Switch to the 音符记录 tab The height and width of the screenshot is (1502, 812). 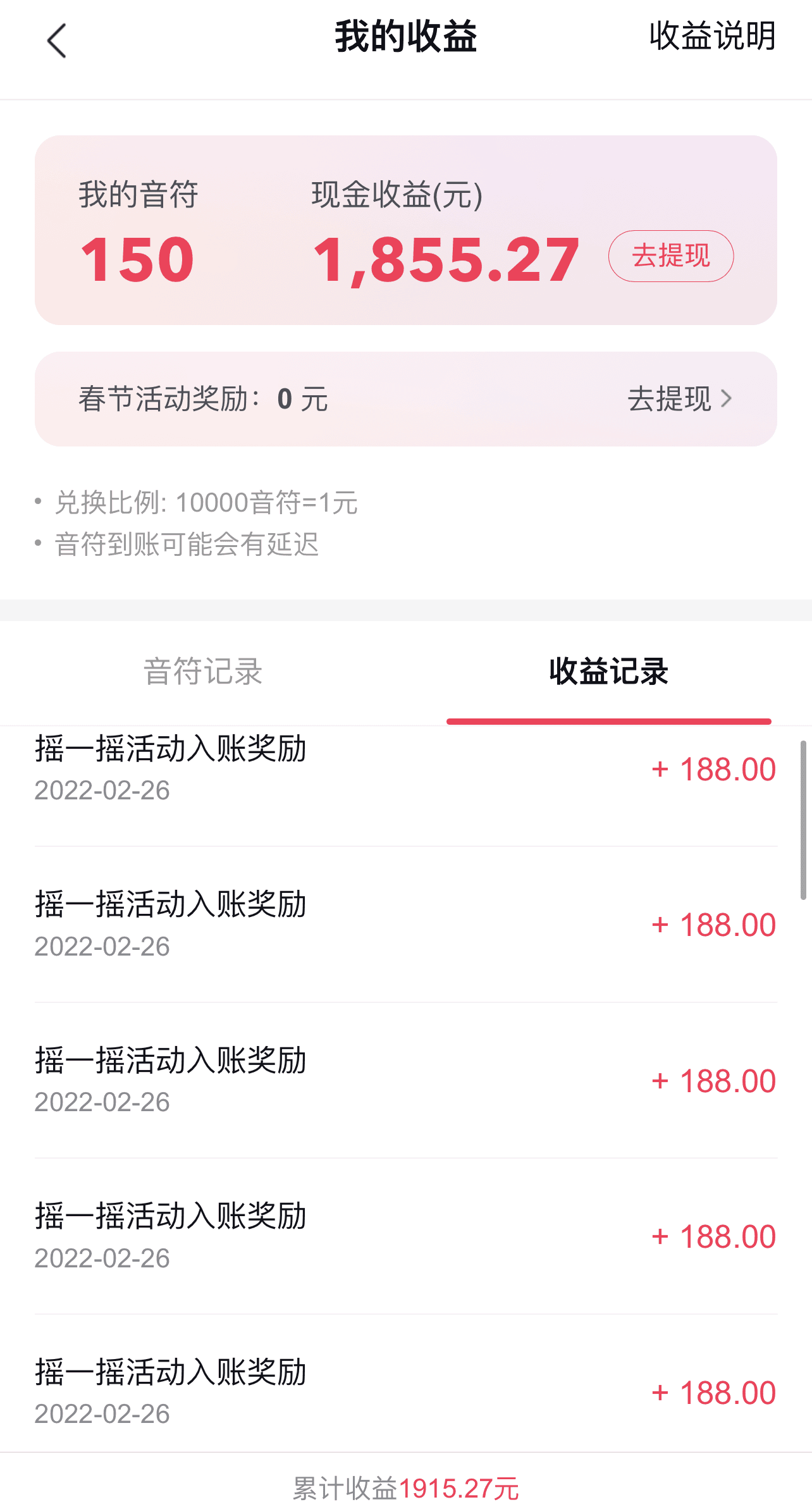click(x=203, y=672)
